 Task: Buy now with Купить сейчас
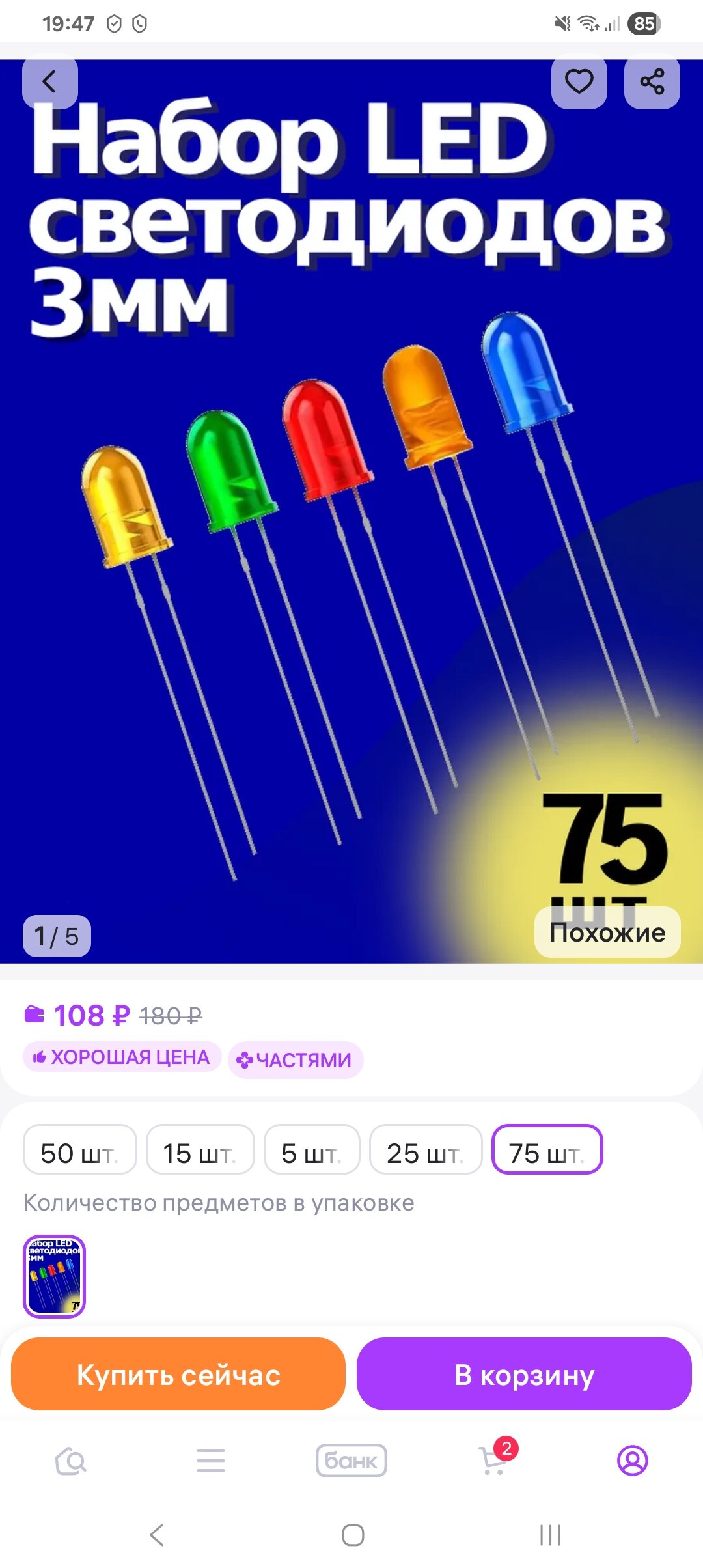point(178,1374)
